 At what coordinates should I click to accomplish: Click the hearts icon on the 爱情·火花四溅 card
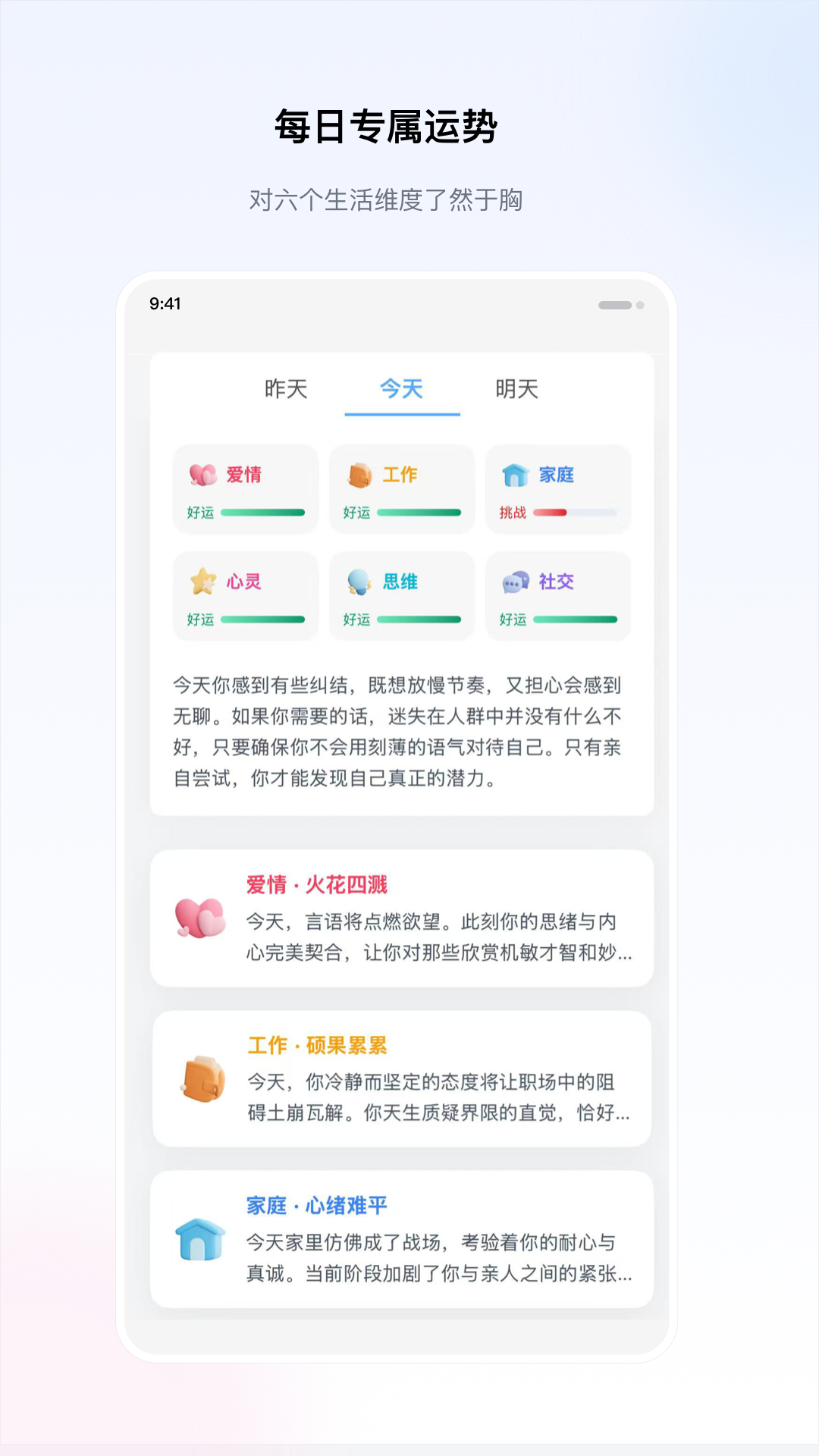[199, 918]
